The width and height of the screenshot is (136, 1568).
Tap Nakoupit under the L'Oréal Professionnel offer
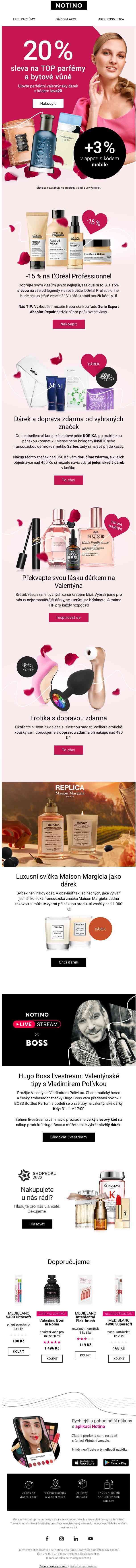pyautogui.click(x=68, y=324)
